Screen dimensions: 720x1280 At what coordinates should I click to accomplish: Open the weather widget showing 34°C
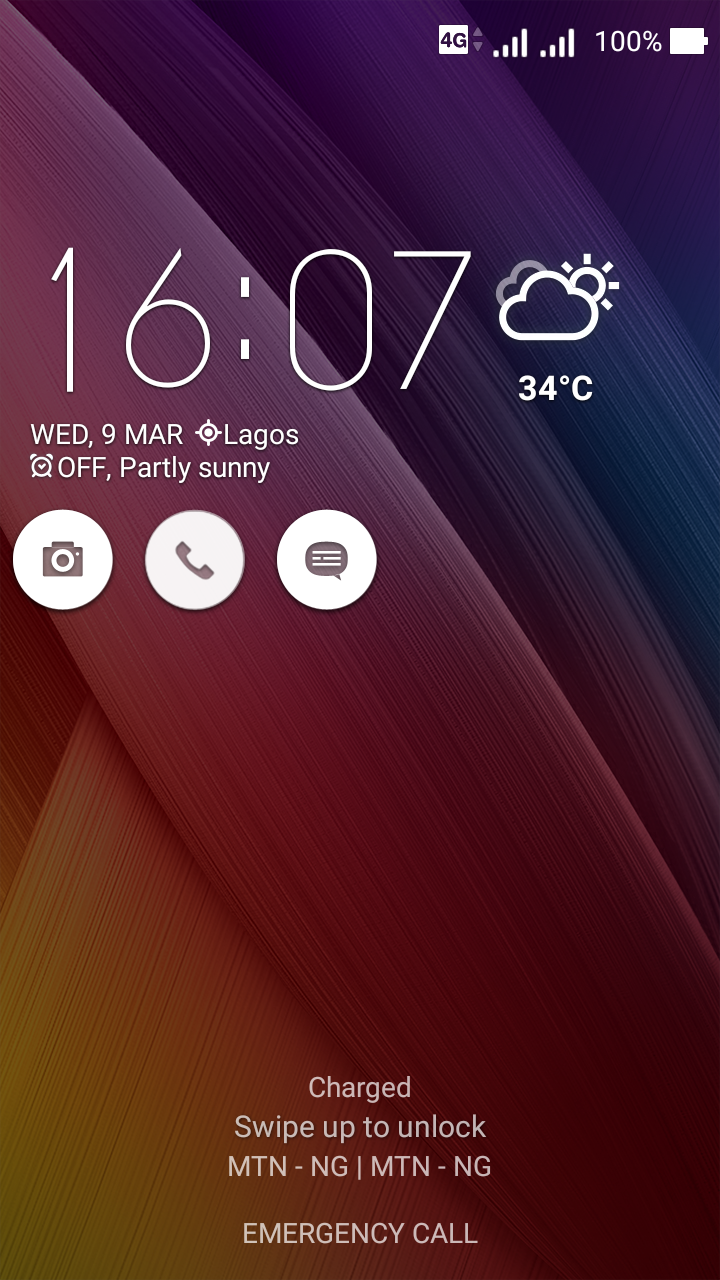click(556, 328)
